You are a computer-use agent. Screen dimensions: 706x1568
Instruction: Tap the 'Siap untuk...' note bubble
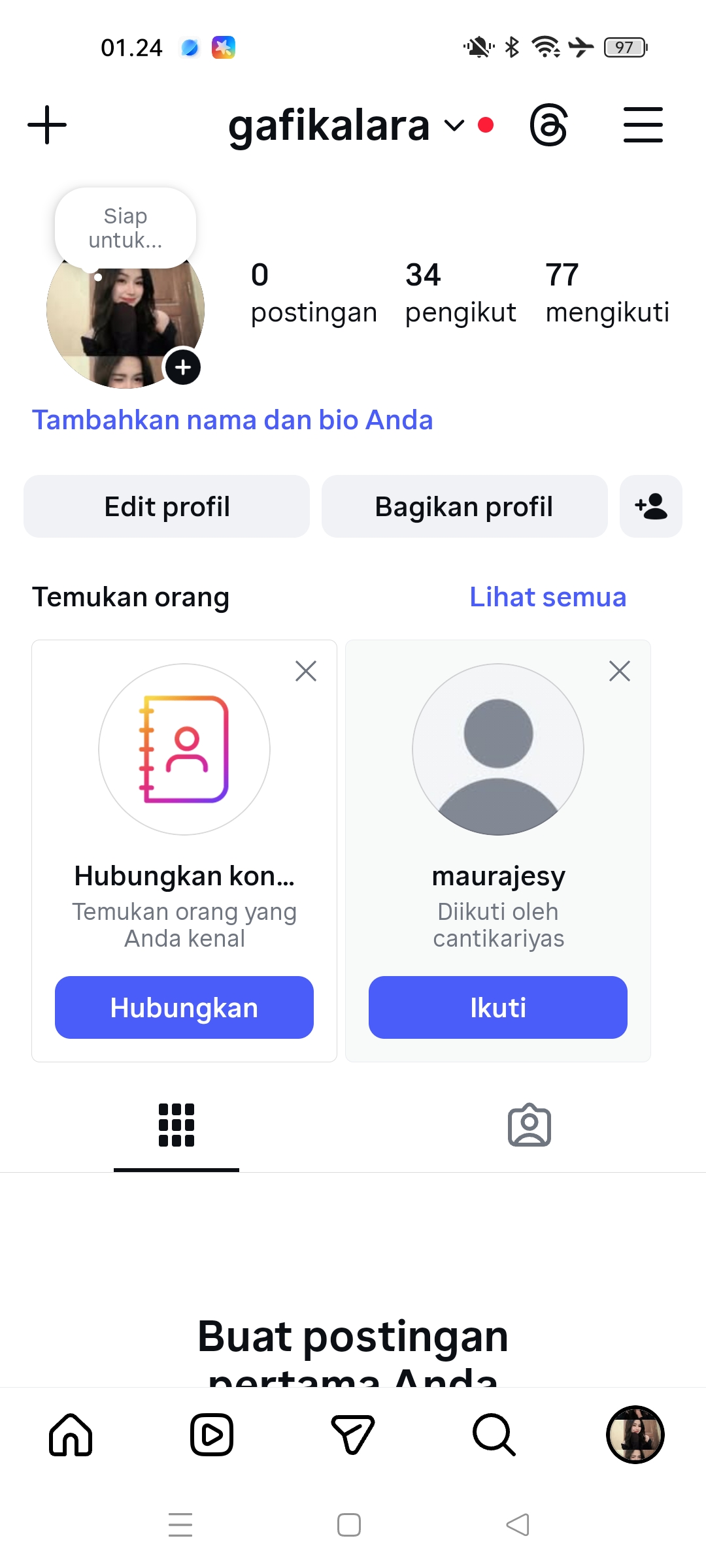pyautogui.click(x=126, y=228)
